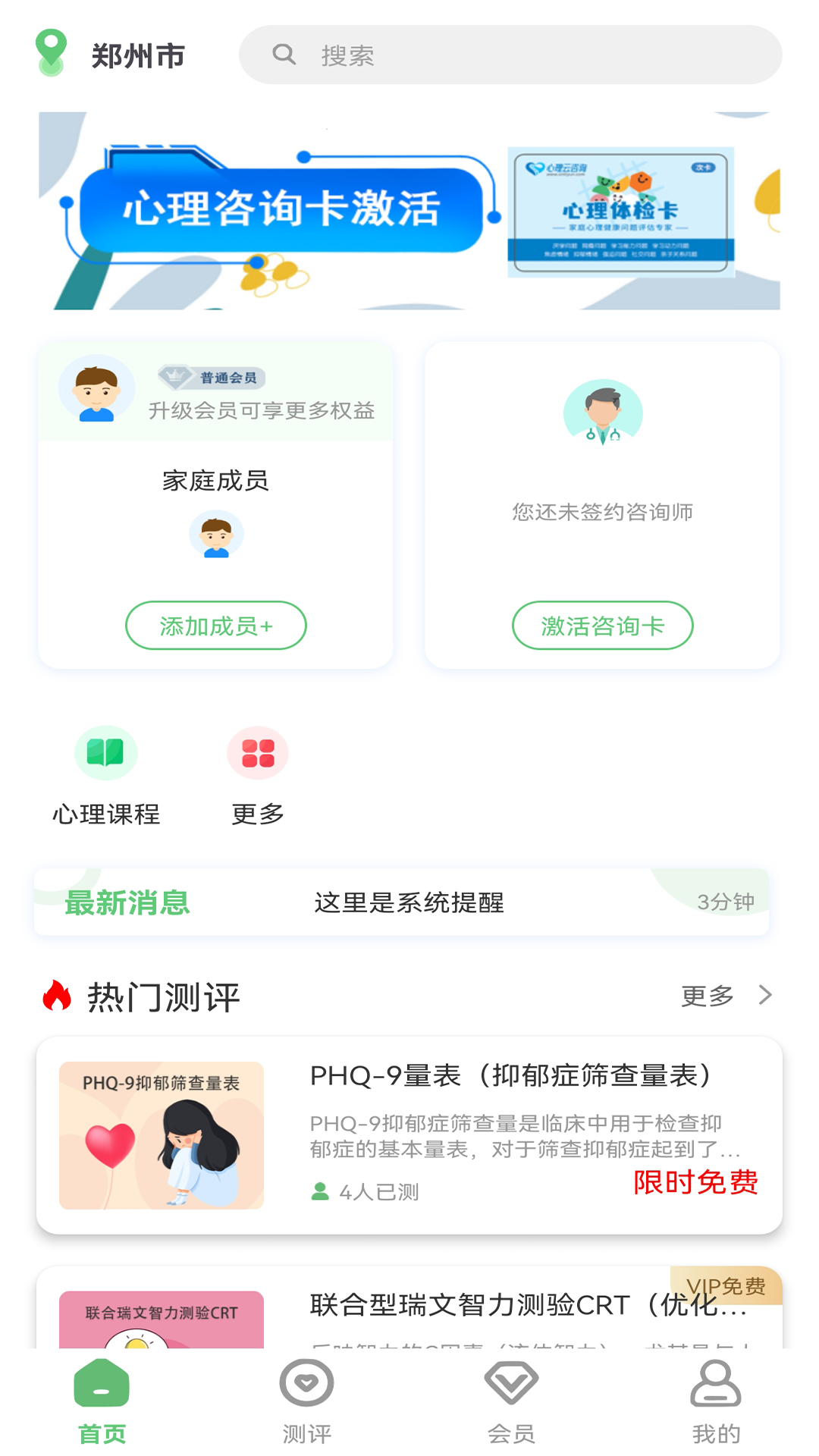
Task: Select the family member avatar under 家庭成员
Action: (x=216, y=535)
